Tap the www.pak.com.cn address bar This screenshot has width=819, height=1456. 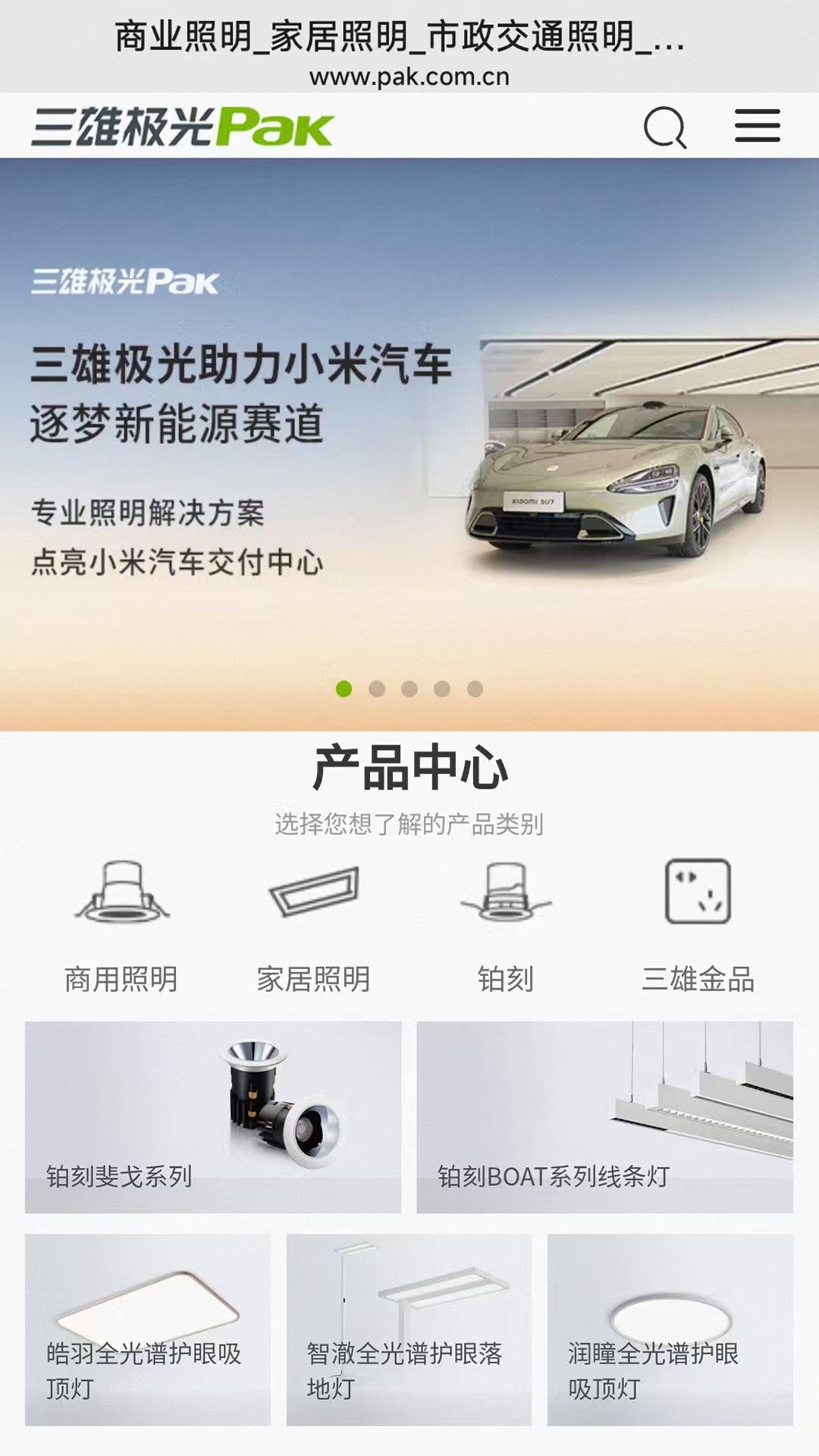click(409, 77)
